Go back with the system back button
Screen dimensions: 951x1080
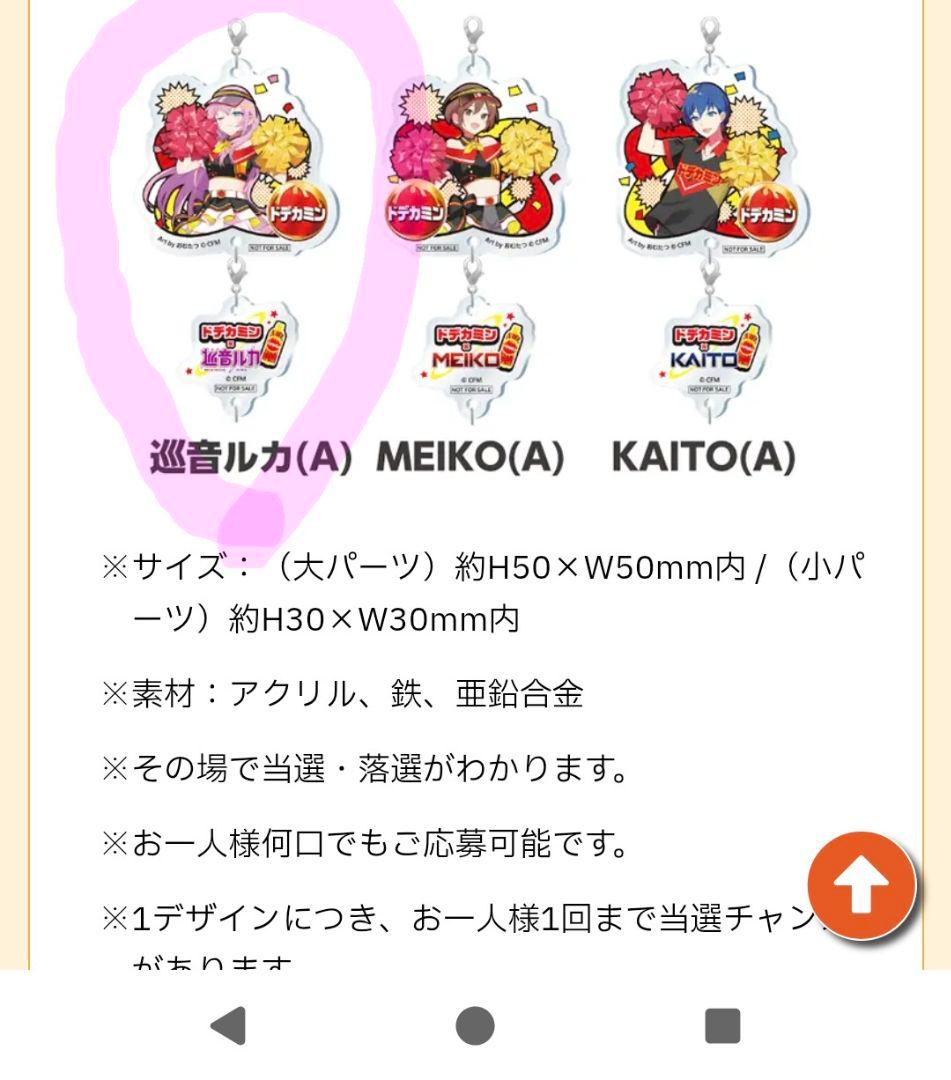tap(229, 1026)
